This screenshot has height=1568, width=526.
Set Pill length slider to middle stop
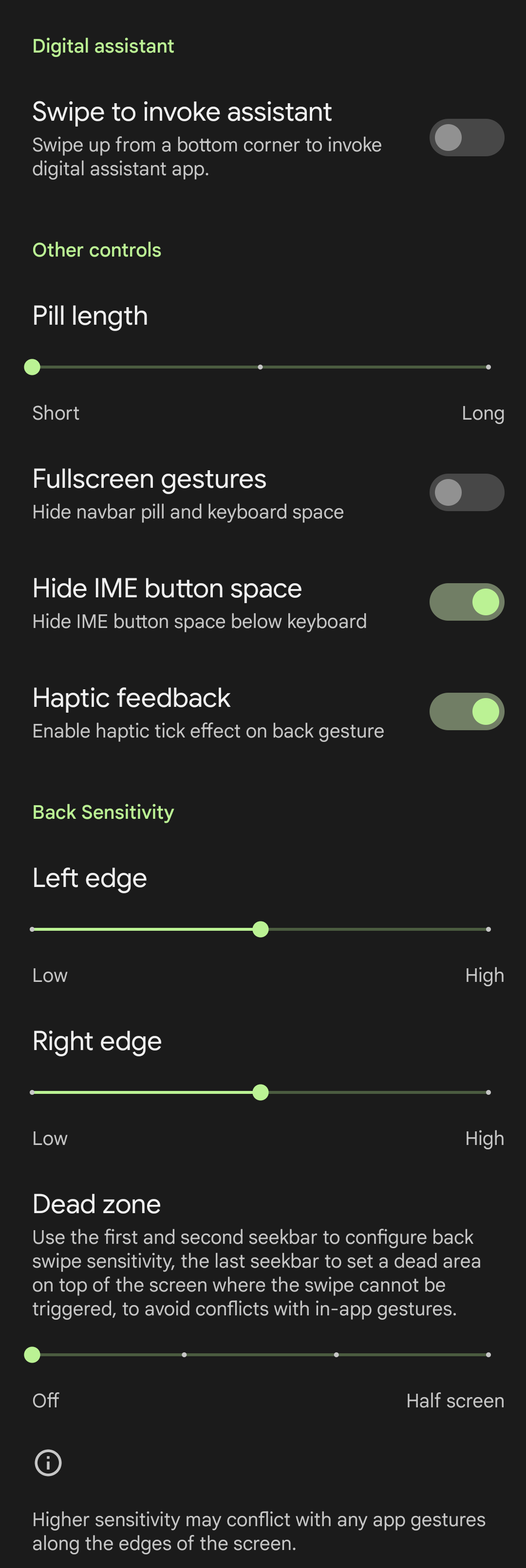(x=261, y=367)
